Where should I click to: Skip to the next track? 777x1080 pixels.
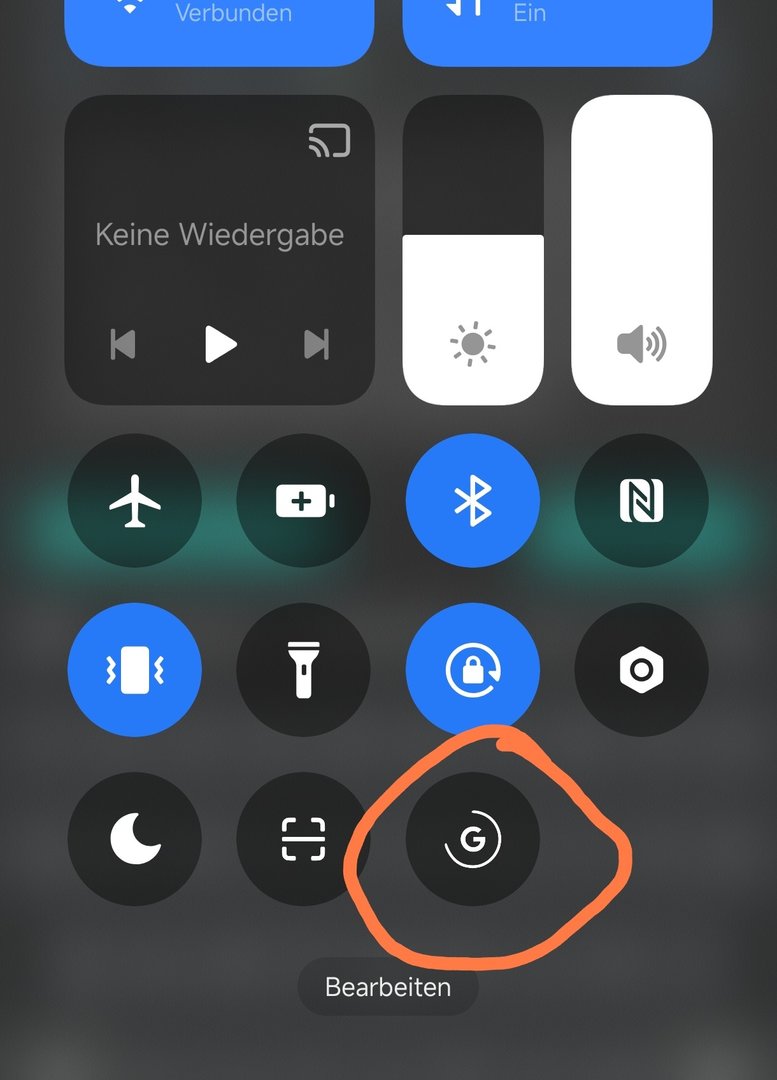316,345
